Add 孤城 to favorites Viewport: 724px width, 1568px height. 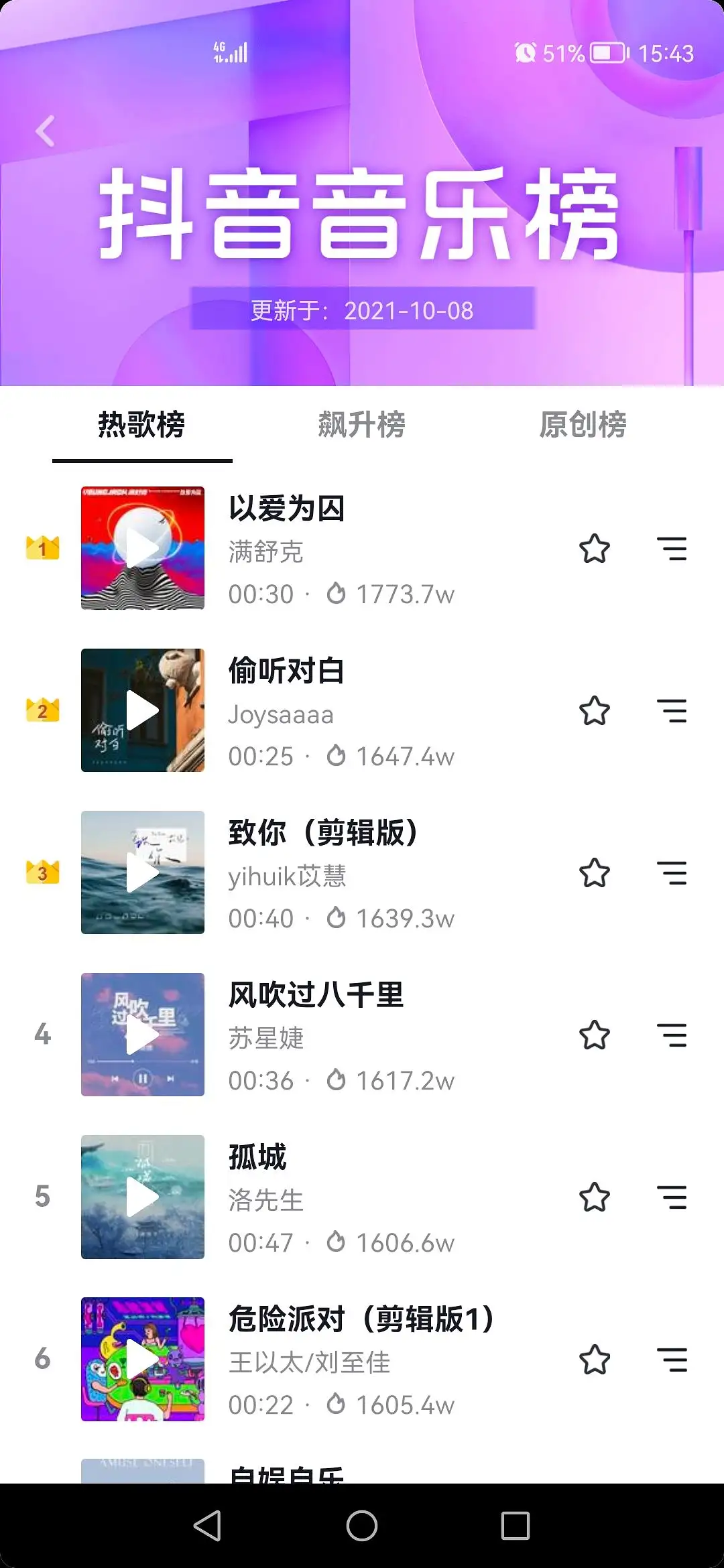point(595,1197)
